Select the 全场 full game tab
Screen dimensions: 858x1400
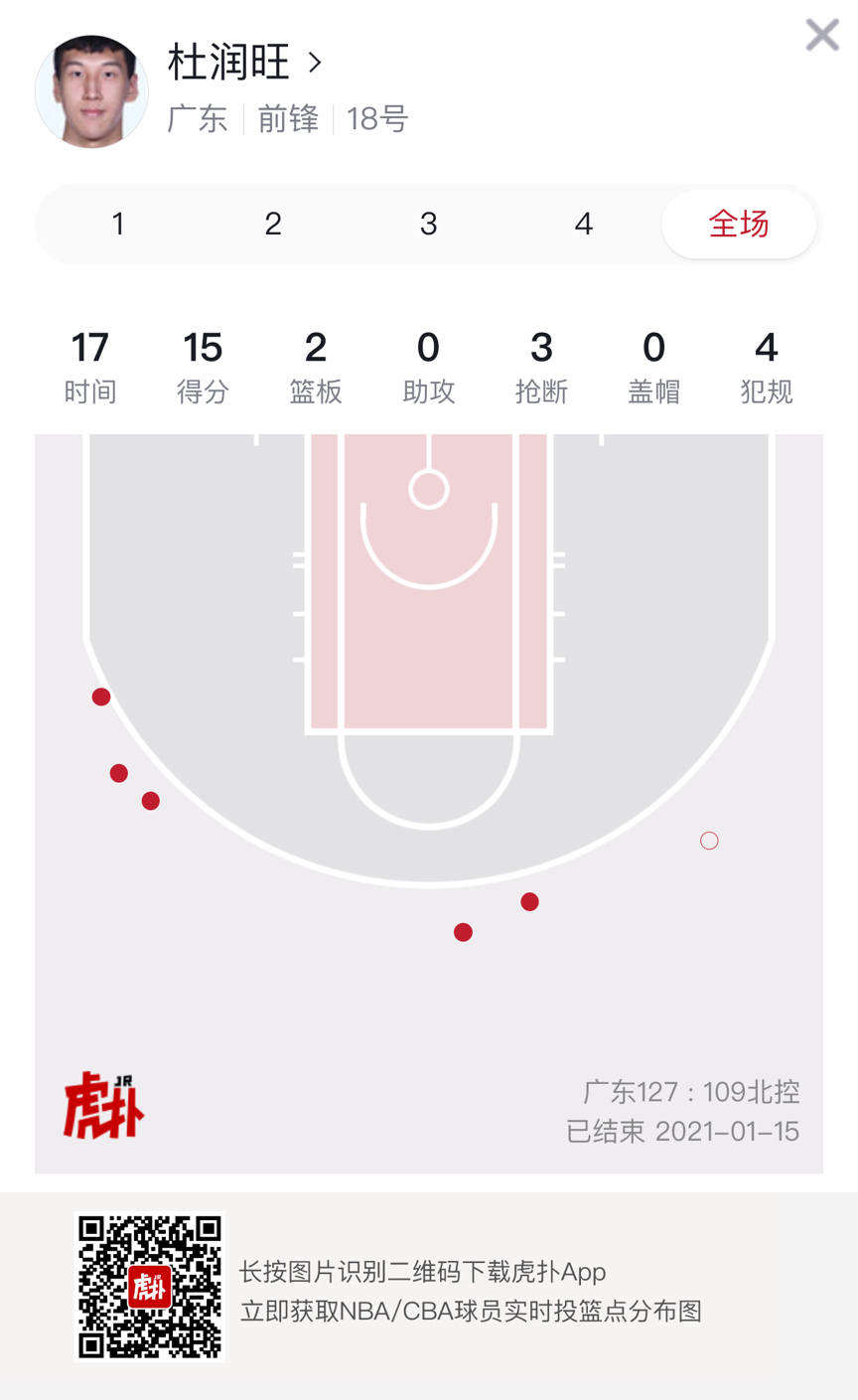tap(738, 225)
